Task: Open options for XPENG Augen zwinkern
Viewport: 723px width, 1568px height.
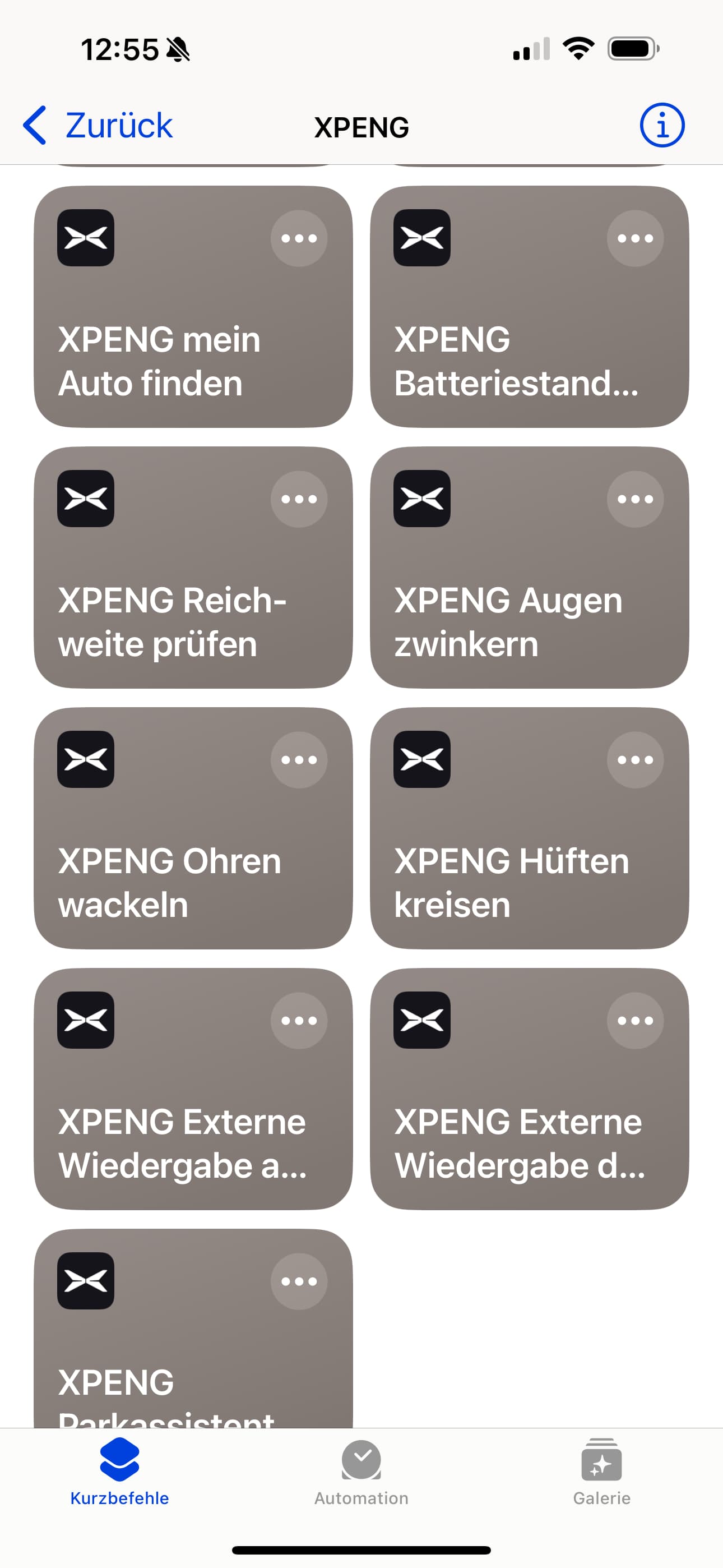Action: (635, 499)
